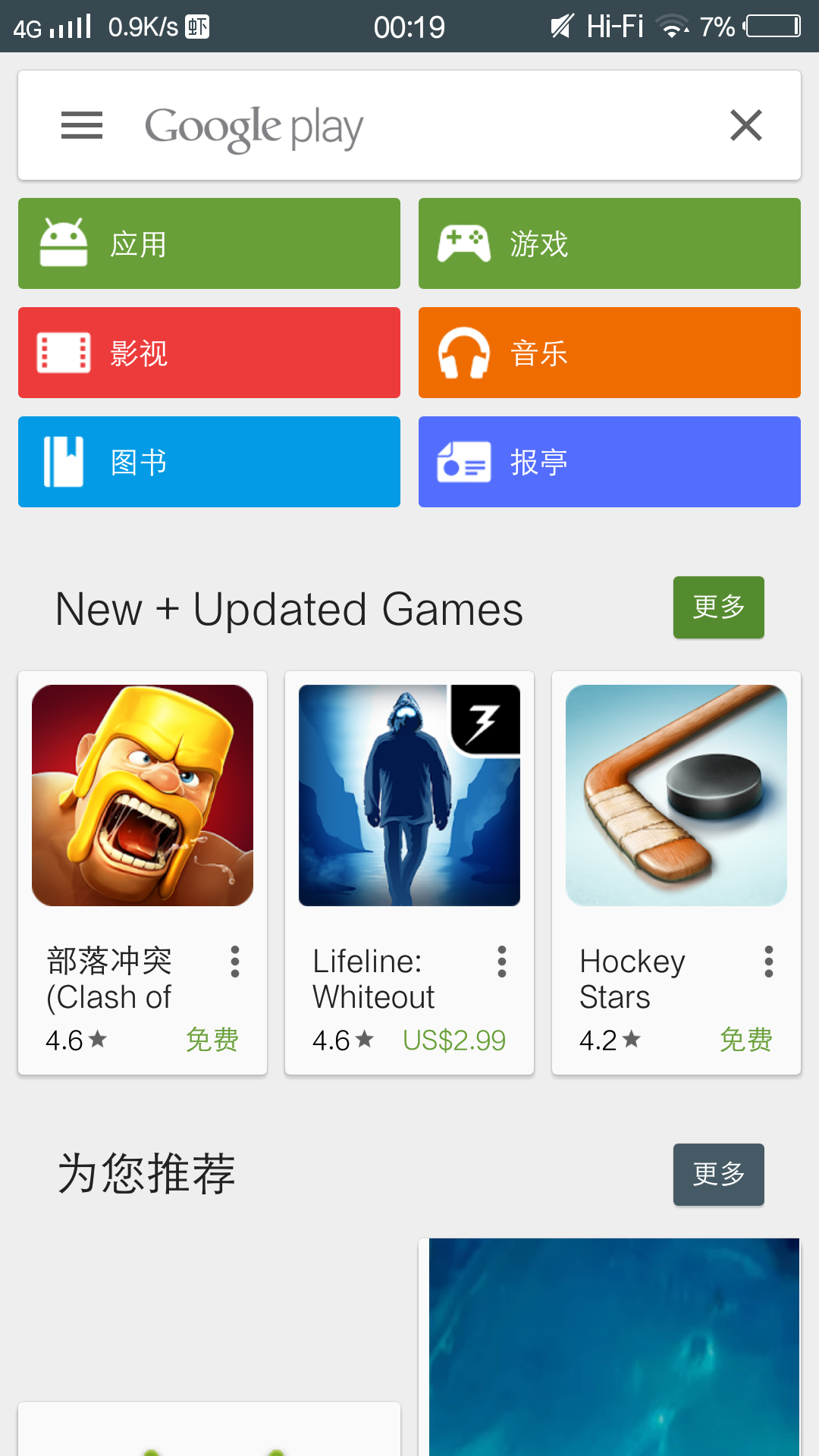Tap 更多 next to New + Updated Games
This screenshot has height=1456, width=819.
(718, 607)
